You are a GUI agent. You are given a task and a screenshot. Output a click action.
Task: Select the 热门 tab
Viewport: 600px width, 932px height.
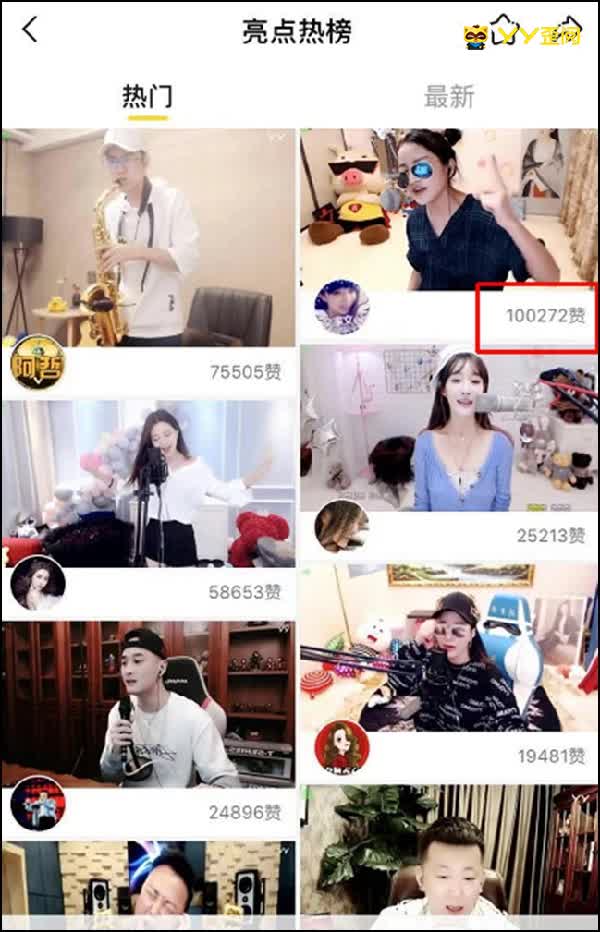click(147, 97)
